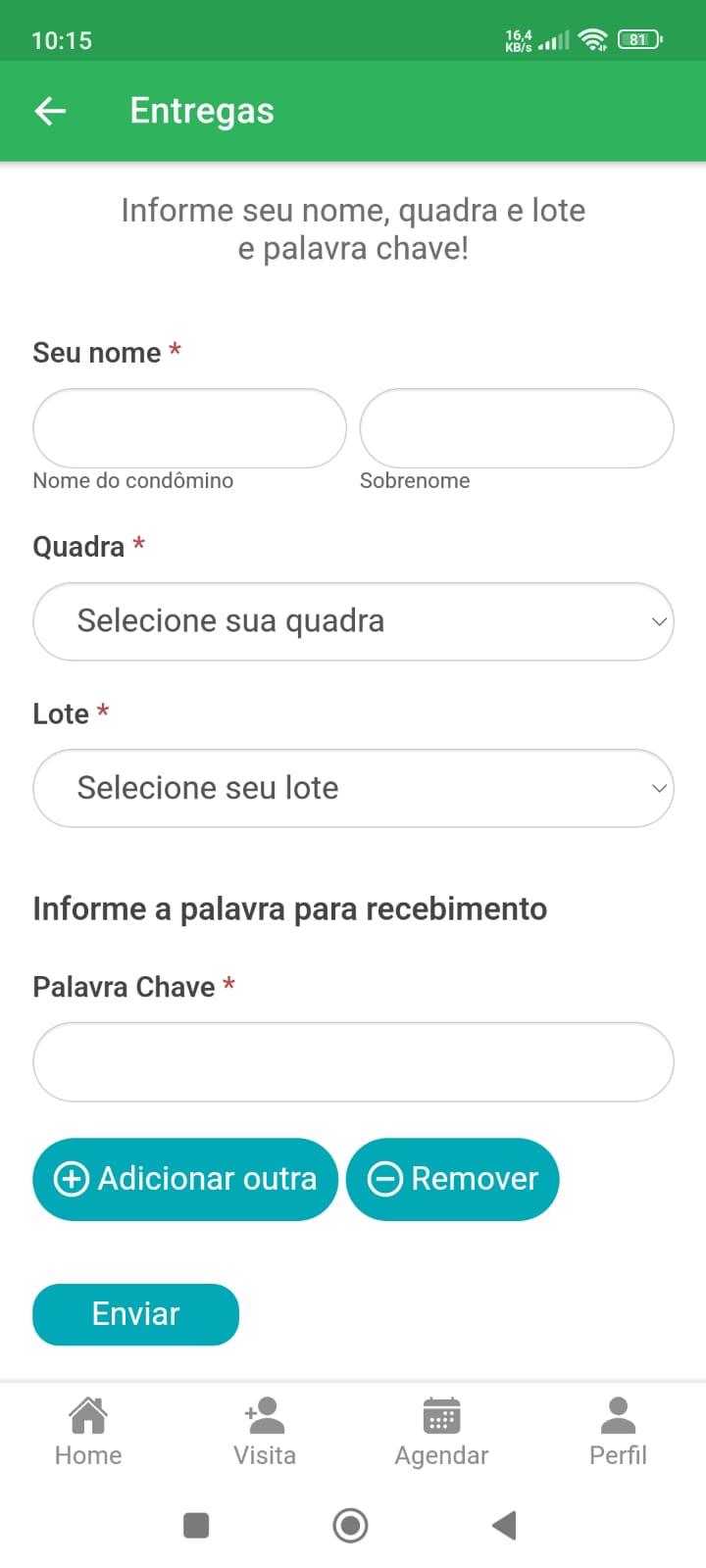
Task: Focus the Sobrenome text field
Action: [x=517, y=428]
